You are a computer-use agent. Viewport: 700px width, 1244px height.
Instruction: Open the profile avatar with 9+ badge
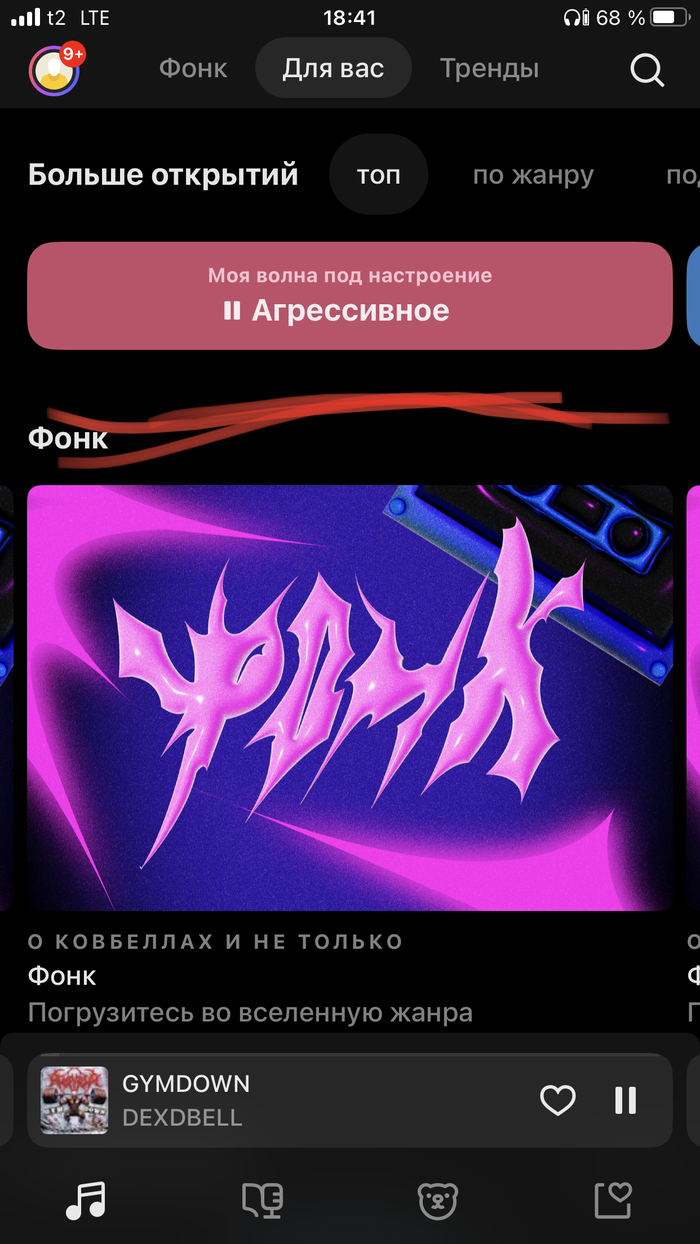[54, 70]
